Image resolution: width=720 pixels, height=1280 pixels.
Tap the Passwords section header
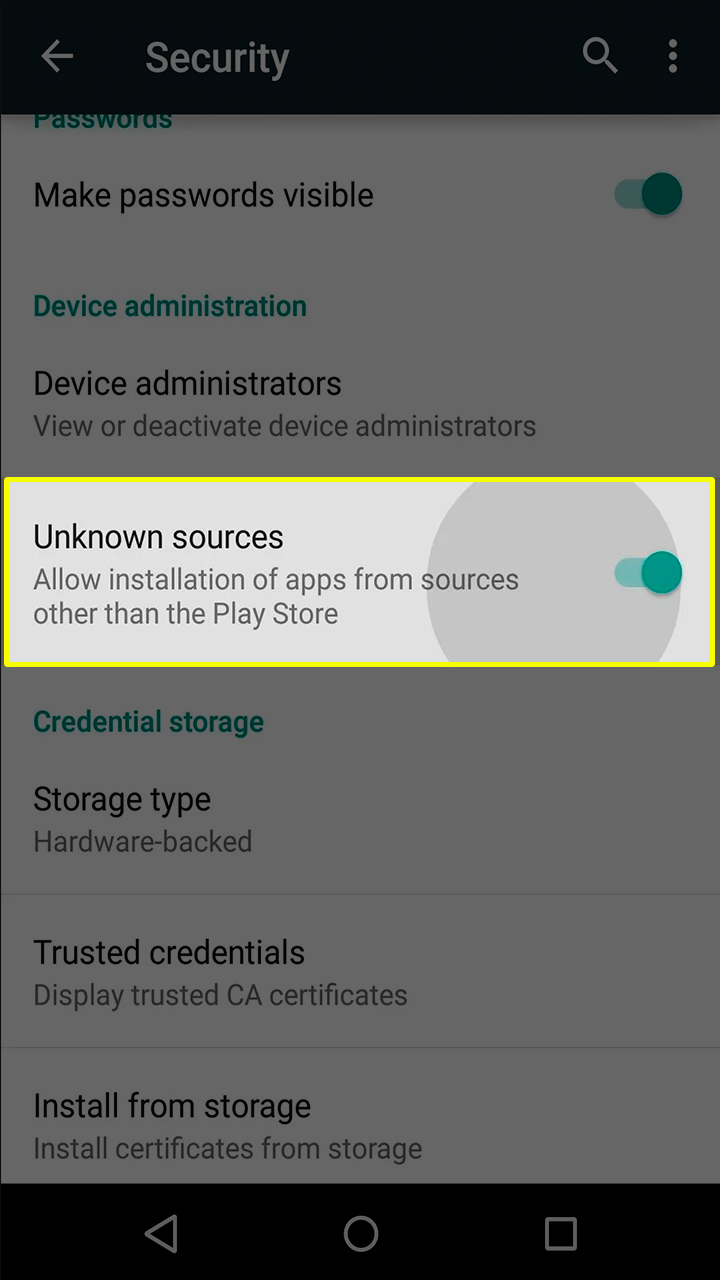tap(103, 118)
